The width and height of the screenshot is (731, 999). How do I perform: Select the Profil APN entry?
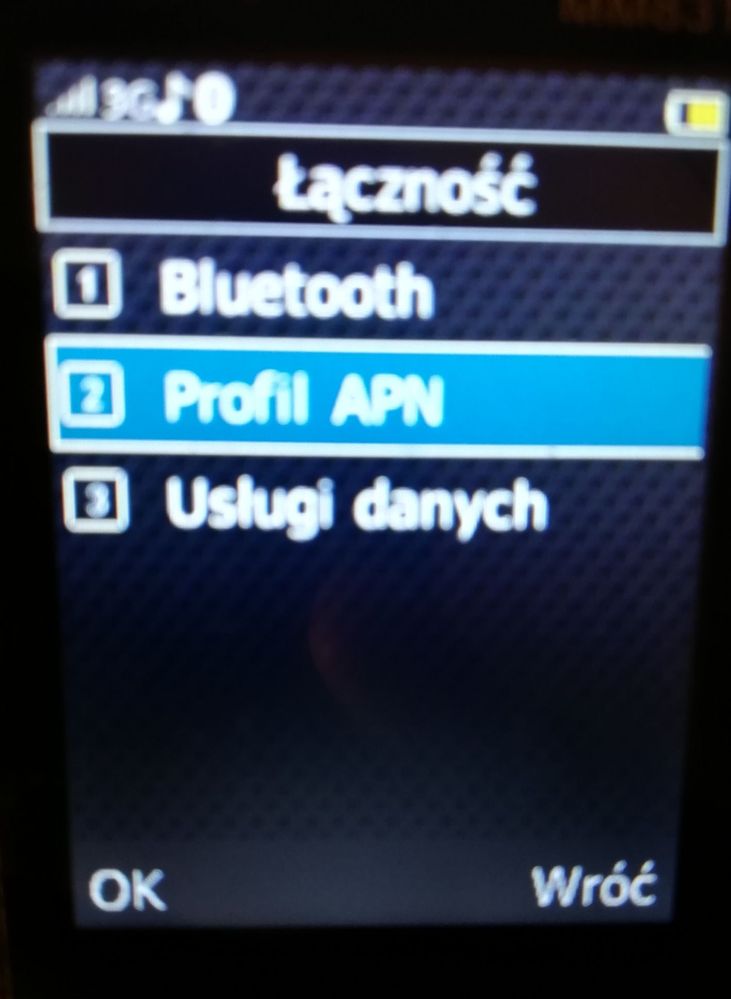tap(303, 399)
